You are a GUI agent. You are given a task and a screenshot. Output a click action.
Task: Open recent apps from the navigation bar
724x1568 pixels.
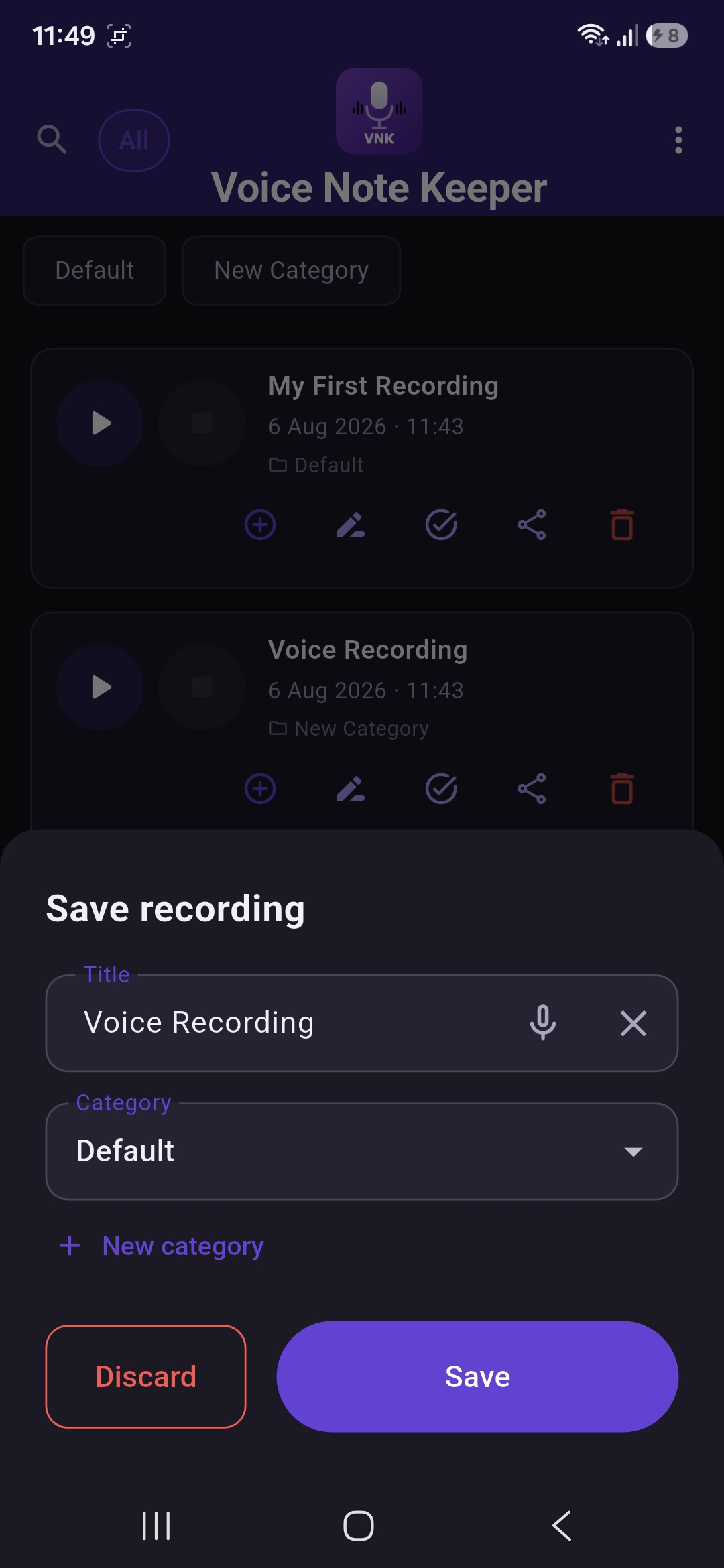click(x=156, y=1526)
